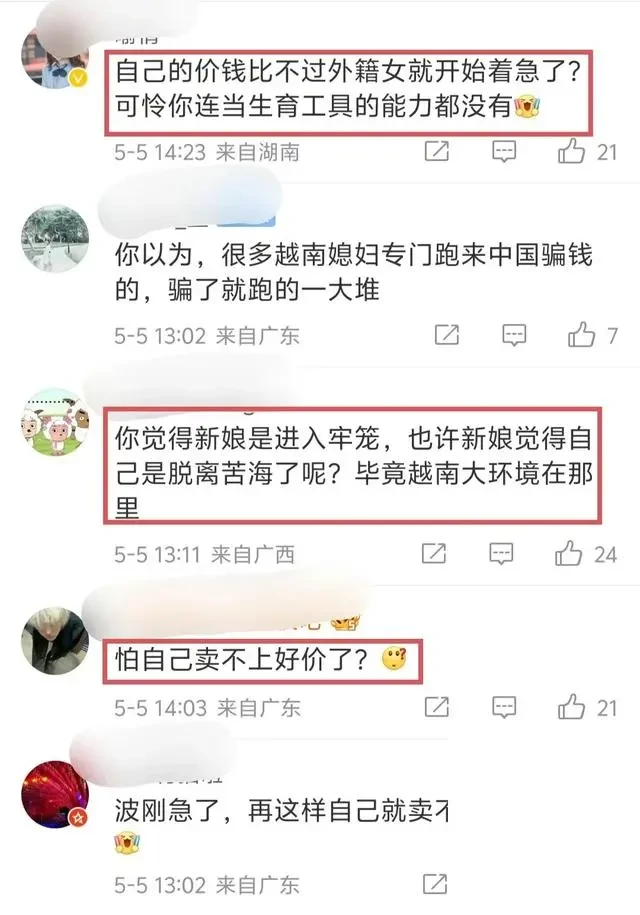Image resolution: width=640 pixels, height=915 pixels.
Task: Like the comment posted at 5-5 14:03
Action: pyautogui.click(x=572, y=708)
